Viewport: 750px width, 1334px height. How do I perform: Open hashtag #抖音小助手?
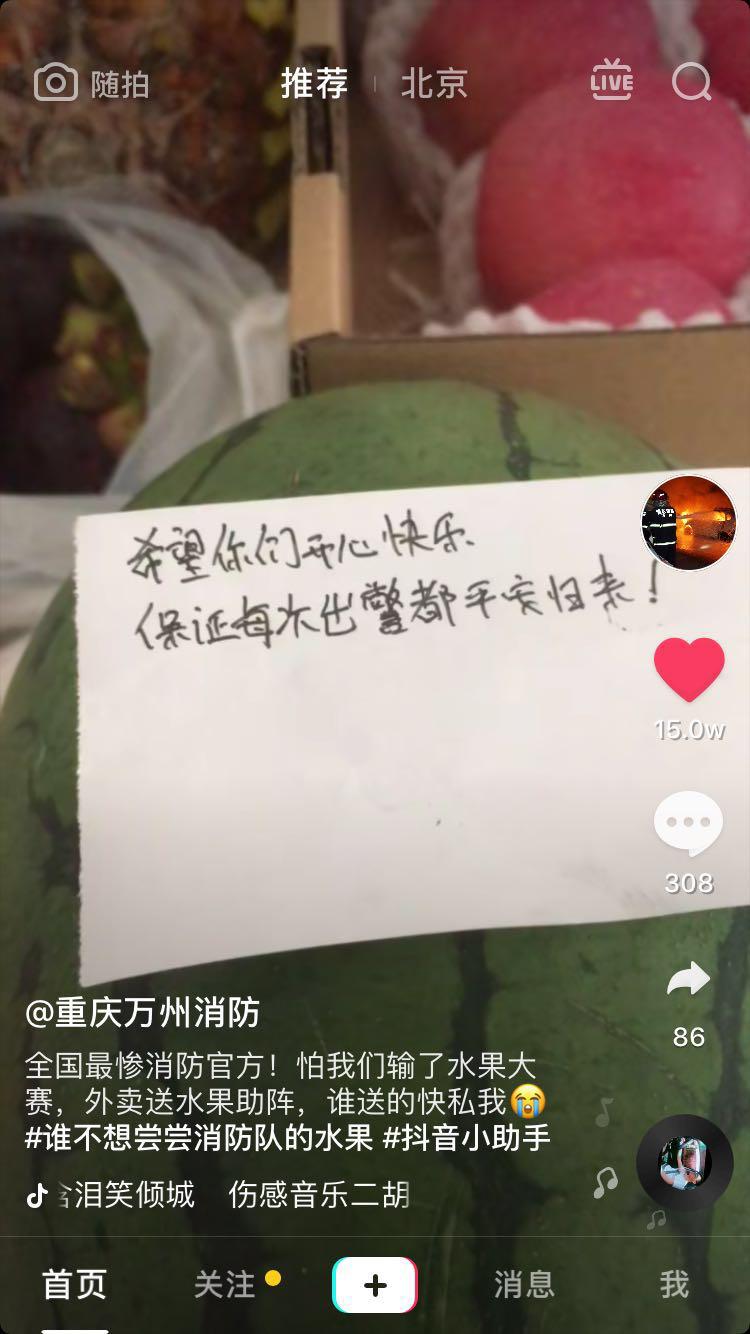click(x=468, y=1138)
